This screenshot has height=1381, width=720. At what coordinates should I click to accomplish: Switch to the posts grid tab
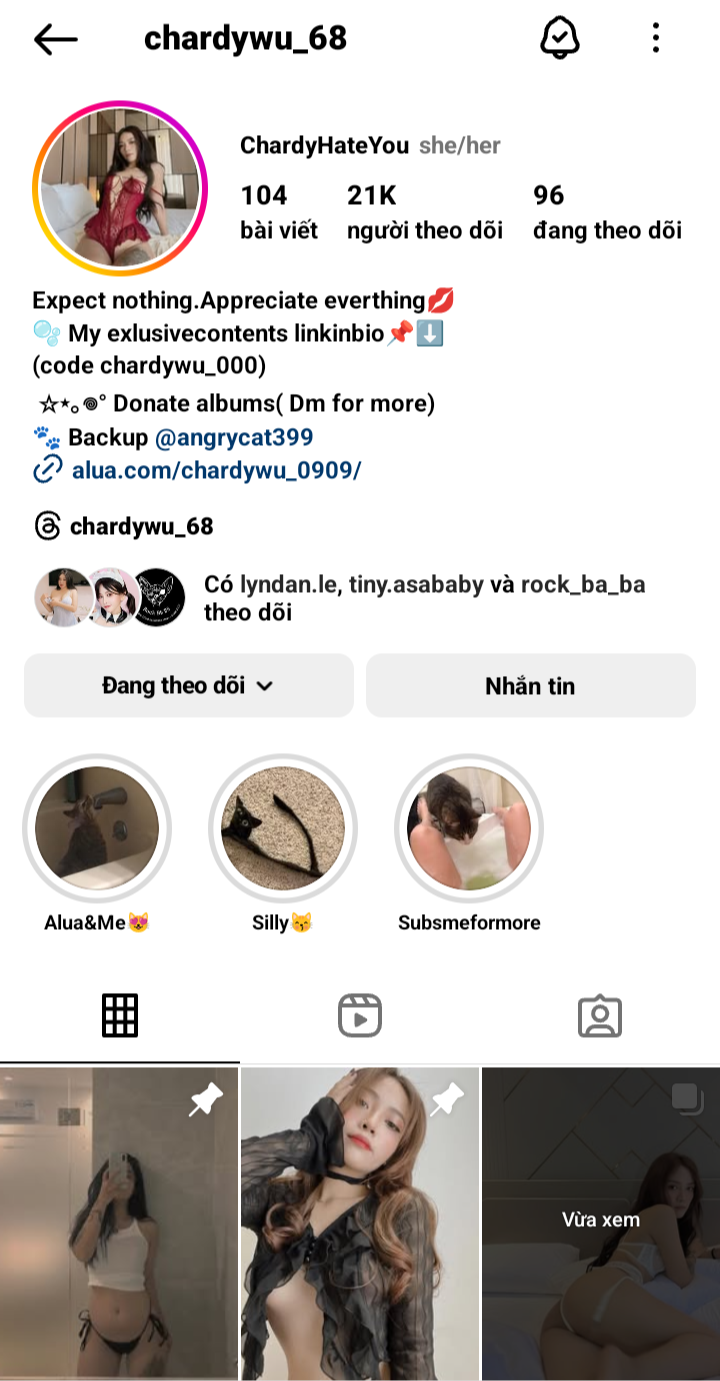[x=120, y=1016]
